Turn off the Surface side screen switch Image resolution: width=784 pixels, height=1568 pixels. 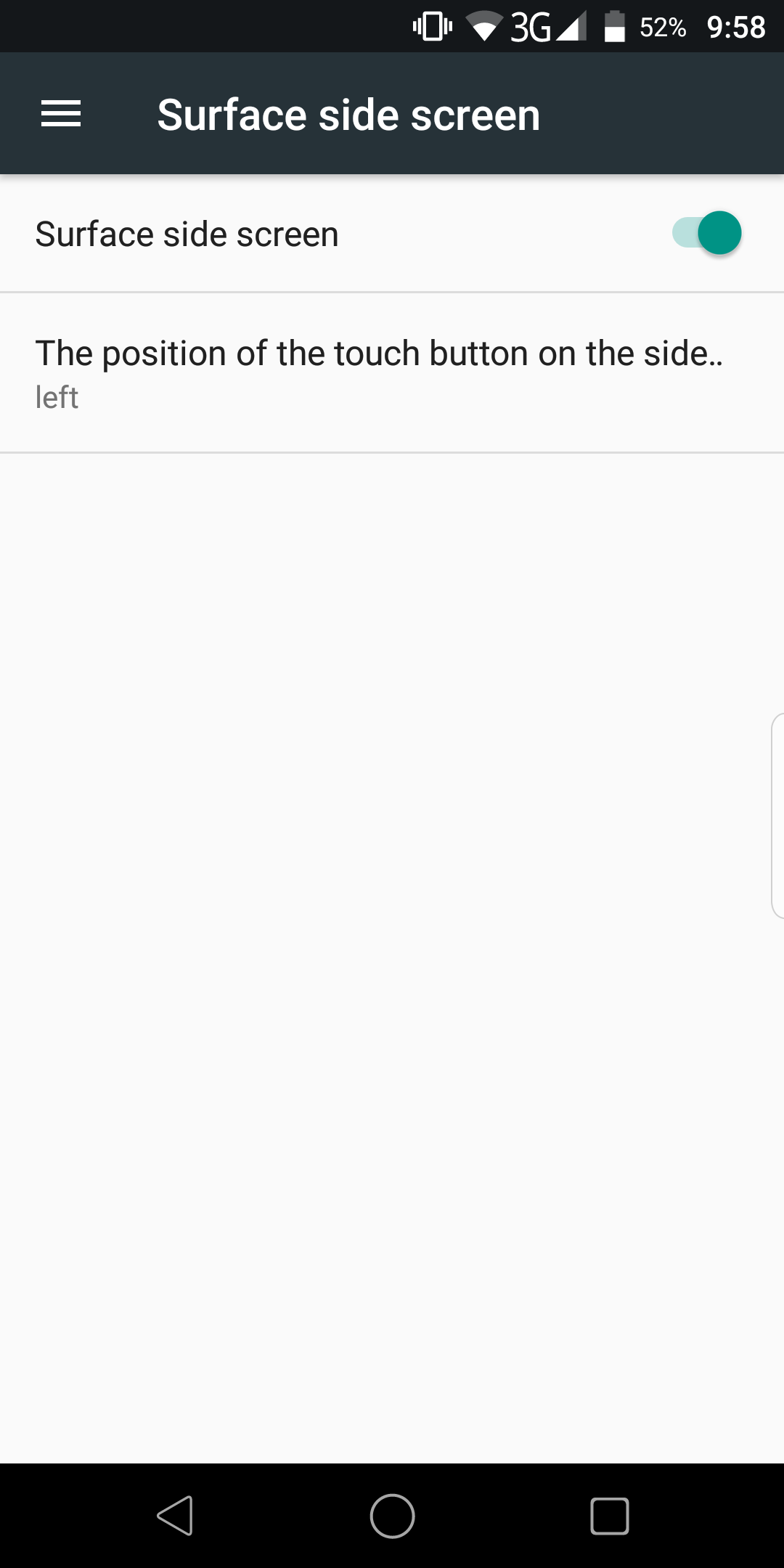point(706,233)
